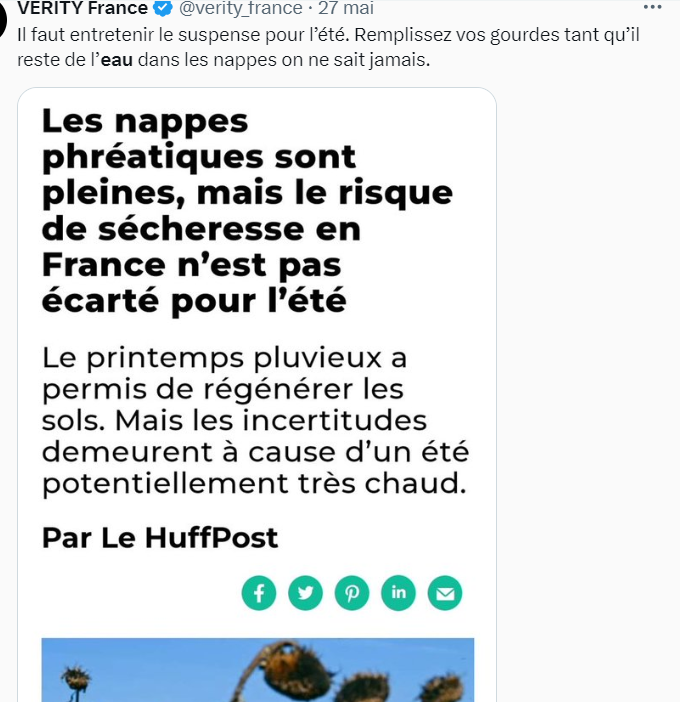Tap the VERITY France profile avatar
680x702 pixels.
[3, 14]
